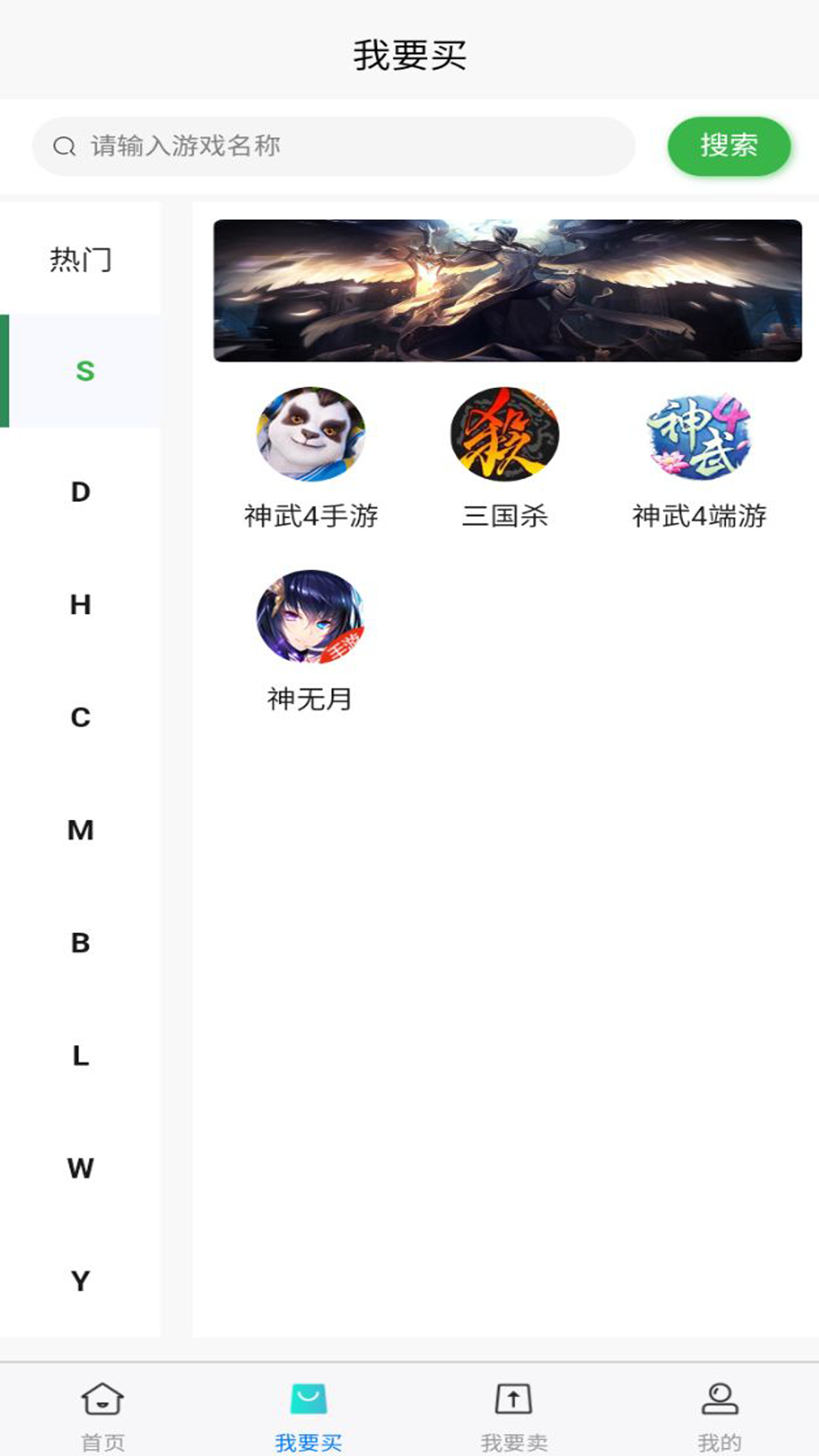Select letter C in the sidebar
The width and height of the screenshot is (819, 1456).
pos(80,717)
